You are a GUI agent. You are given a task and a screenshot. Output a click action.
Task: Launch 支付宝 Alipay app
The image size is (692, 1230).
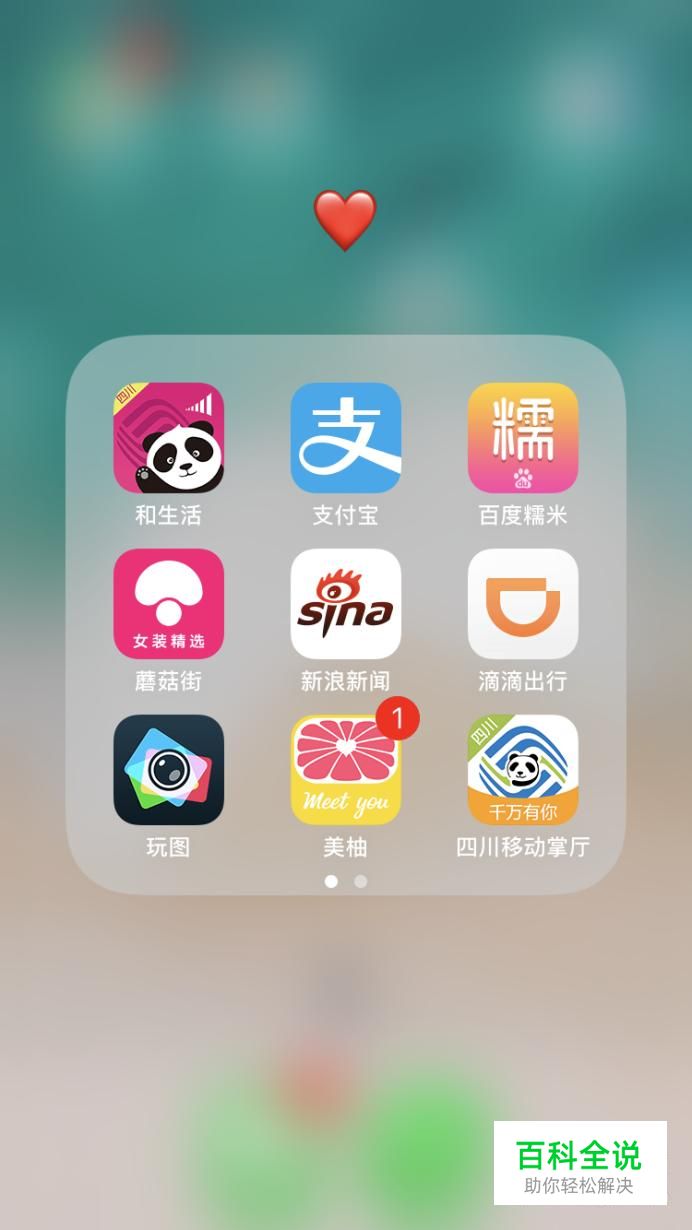(x=345, y=438)
